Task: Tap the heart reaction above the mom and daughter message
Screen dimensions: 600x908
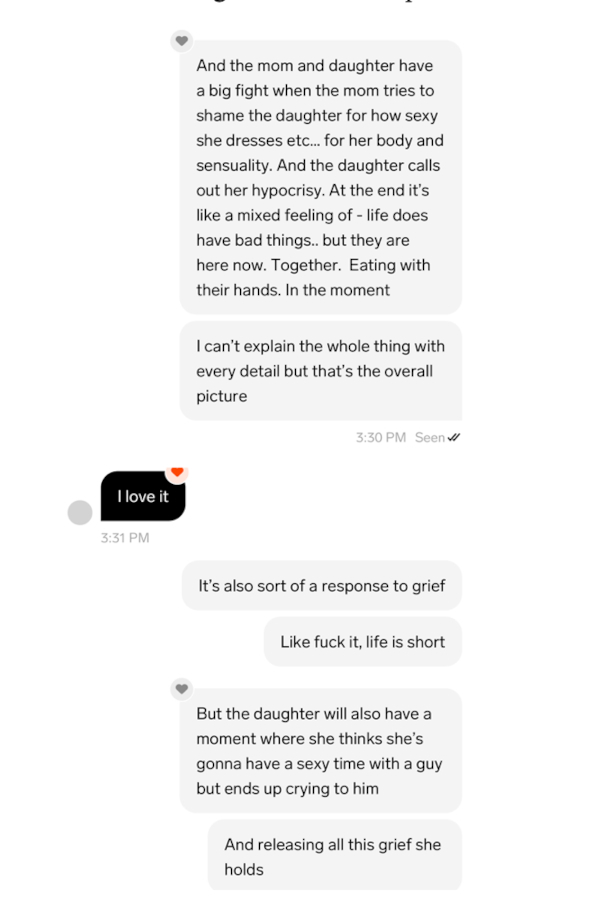Action: point(181,41)
